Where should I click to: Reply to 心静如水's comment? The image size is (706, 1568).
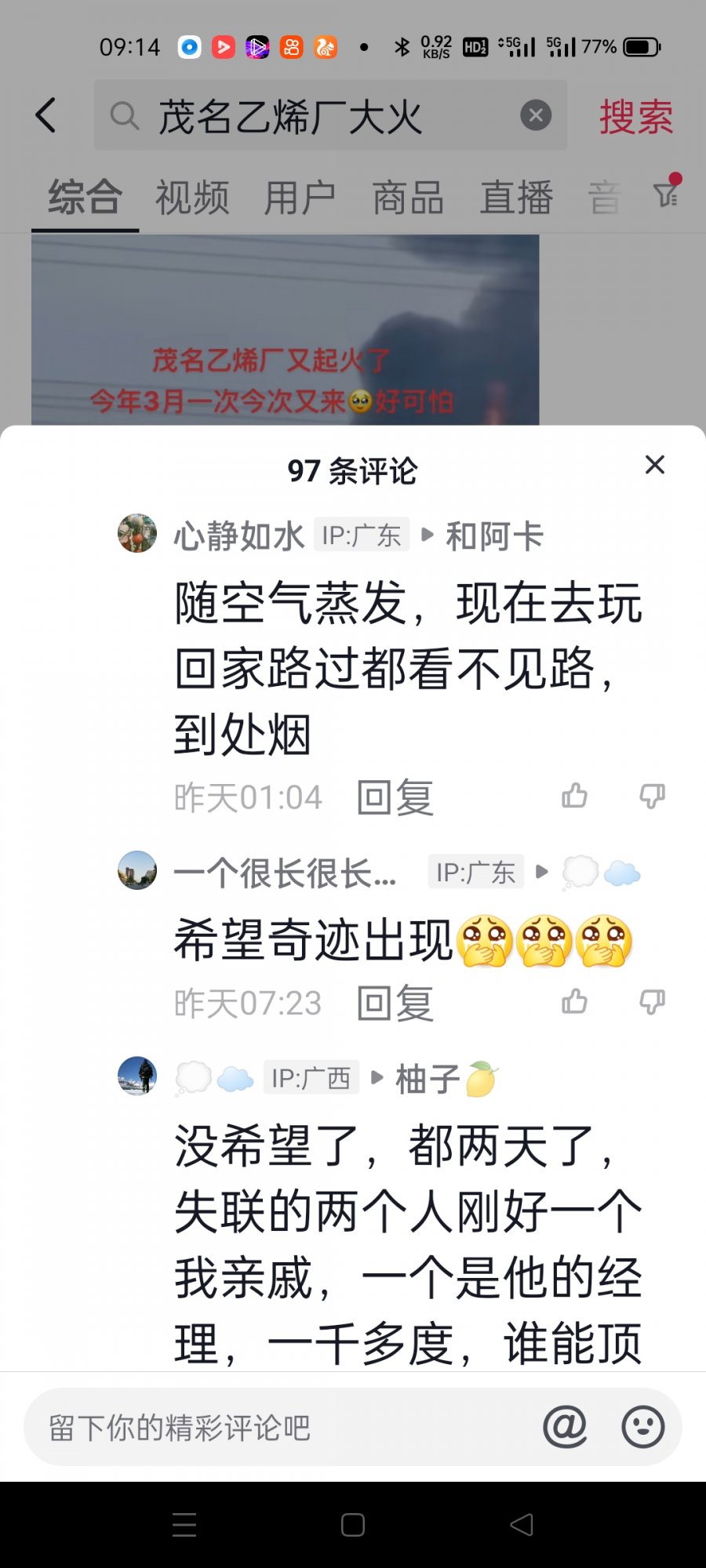(395, 798)
